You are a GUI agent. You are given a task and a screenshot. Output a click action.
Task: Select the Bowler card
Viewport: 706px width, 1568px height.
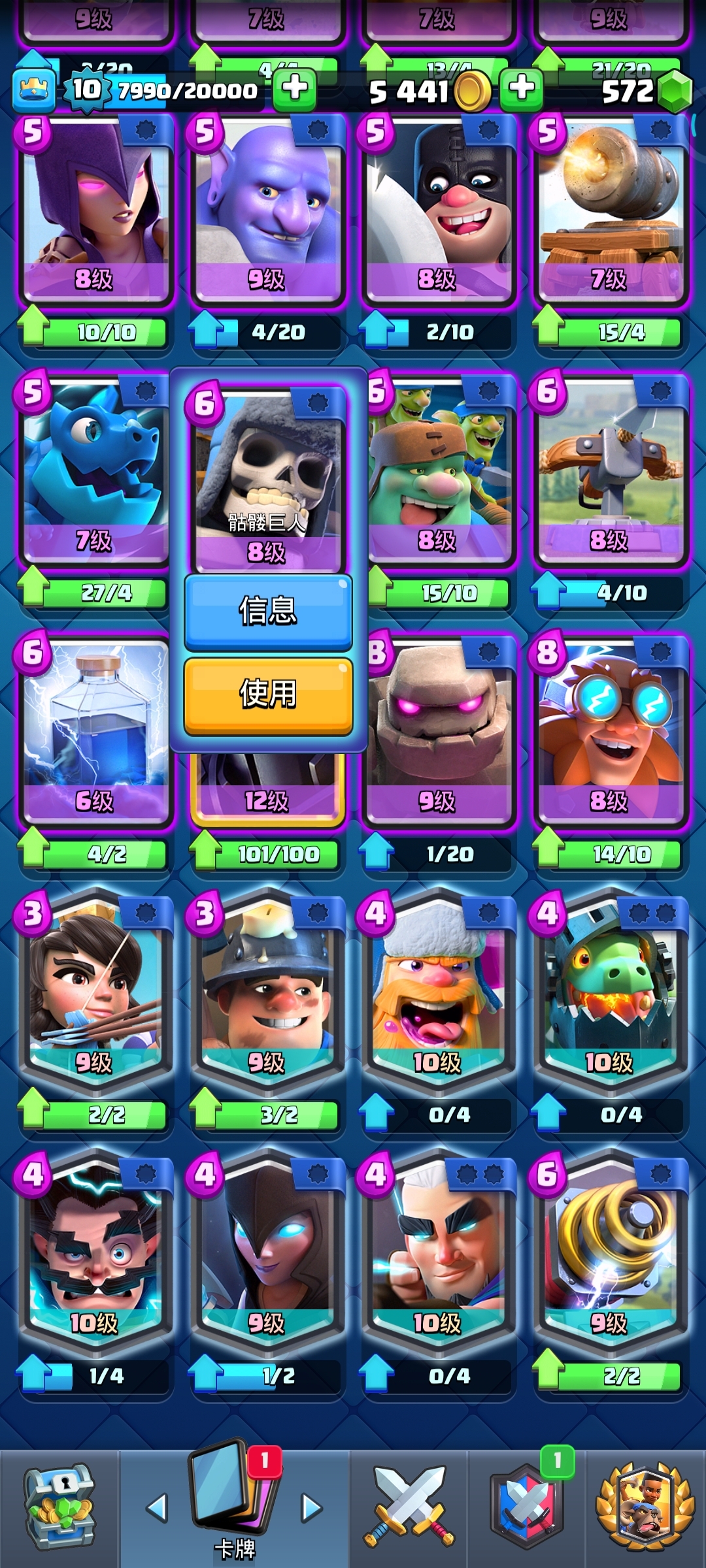pyautogui.click(x=268, y=209)
